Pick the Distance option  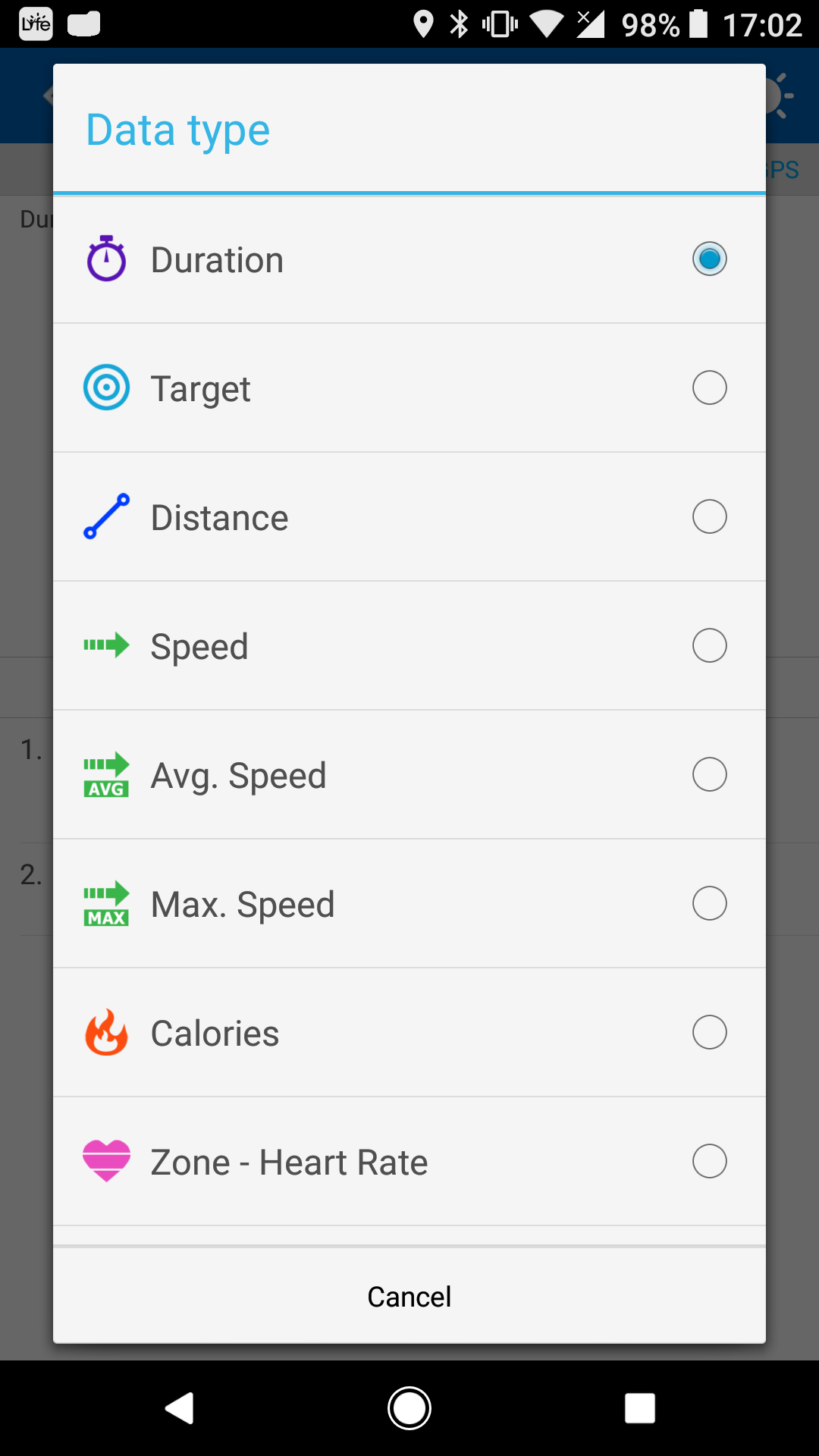[409, 517]
